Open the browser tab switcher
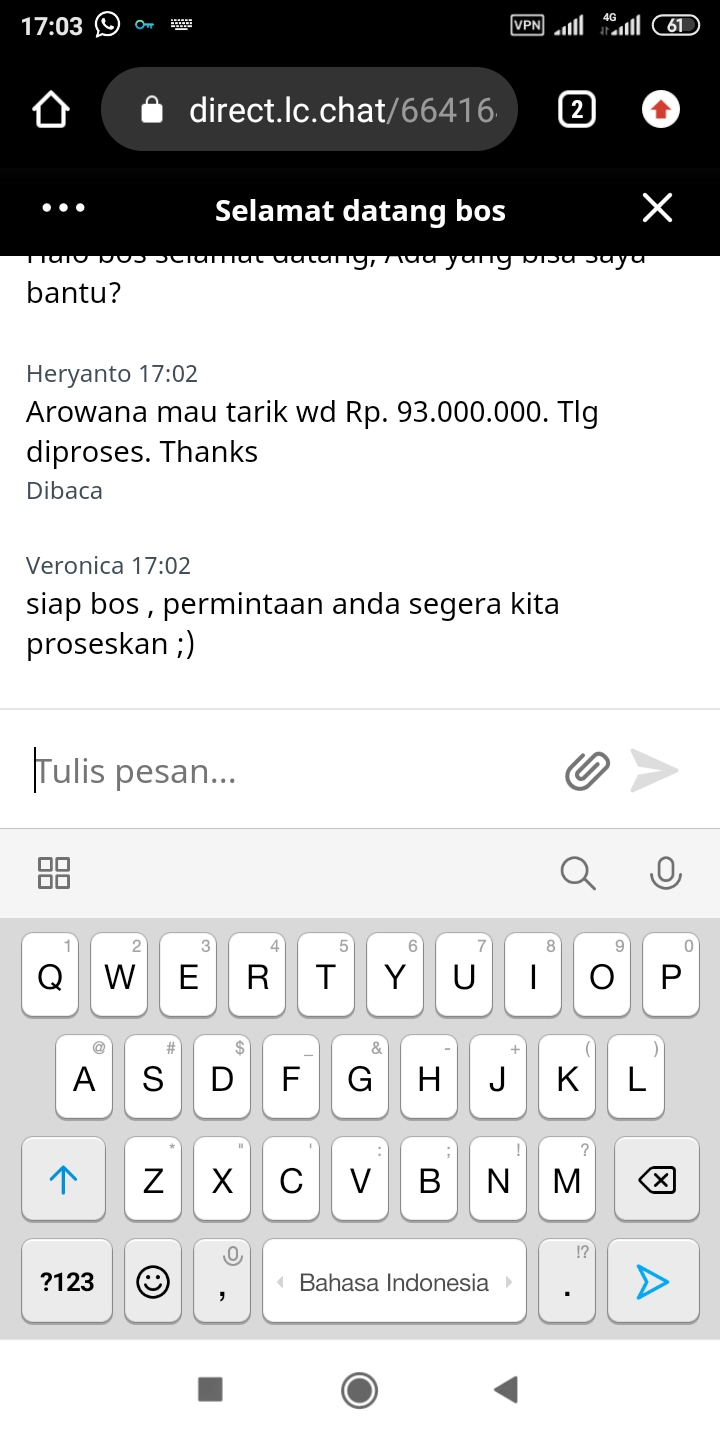The width and height of the screenshot is (720, 1440). pyautogui.click(x=576, y=110)
